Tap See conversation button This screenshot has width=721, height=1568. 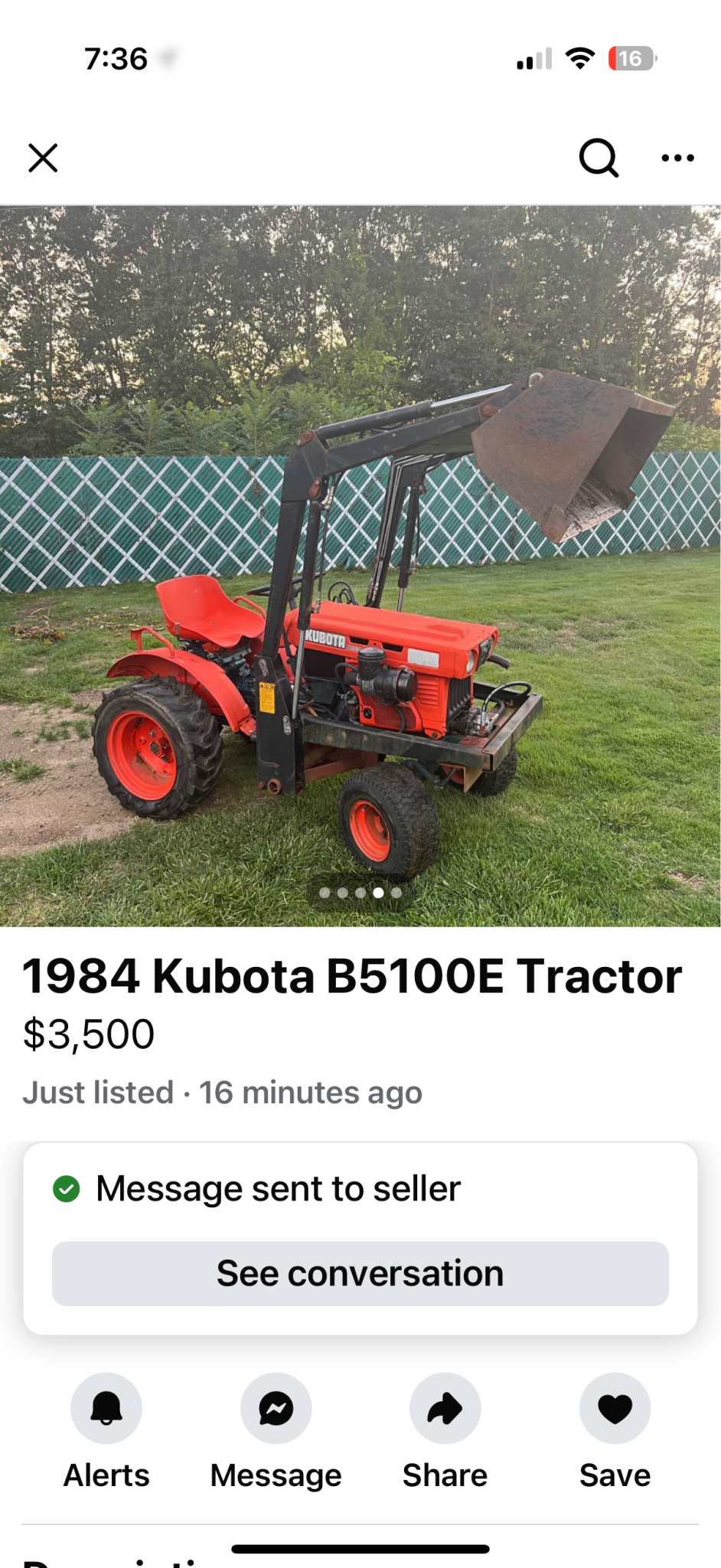pyautogui.click(x=360, y=1273)
